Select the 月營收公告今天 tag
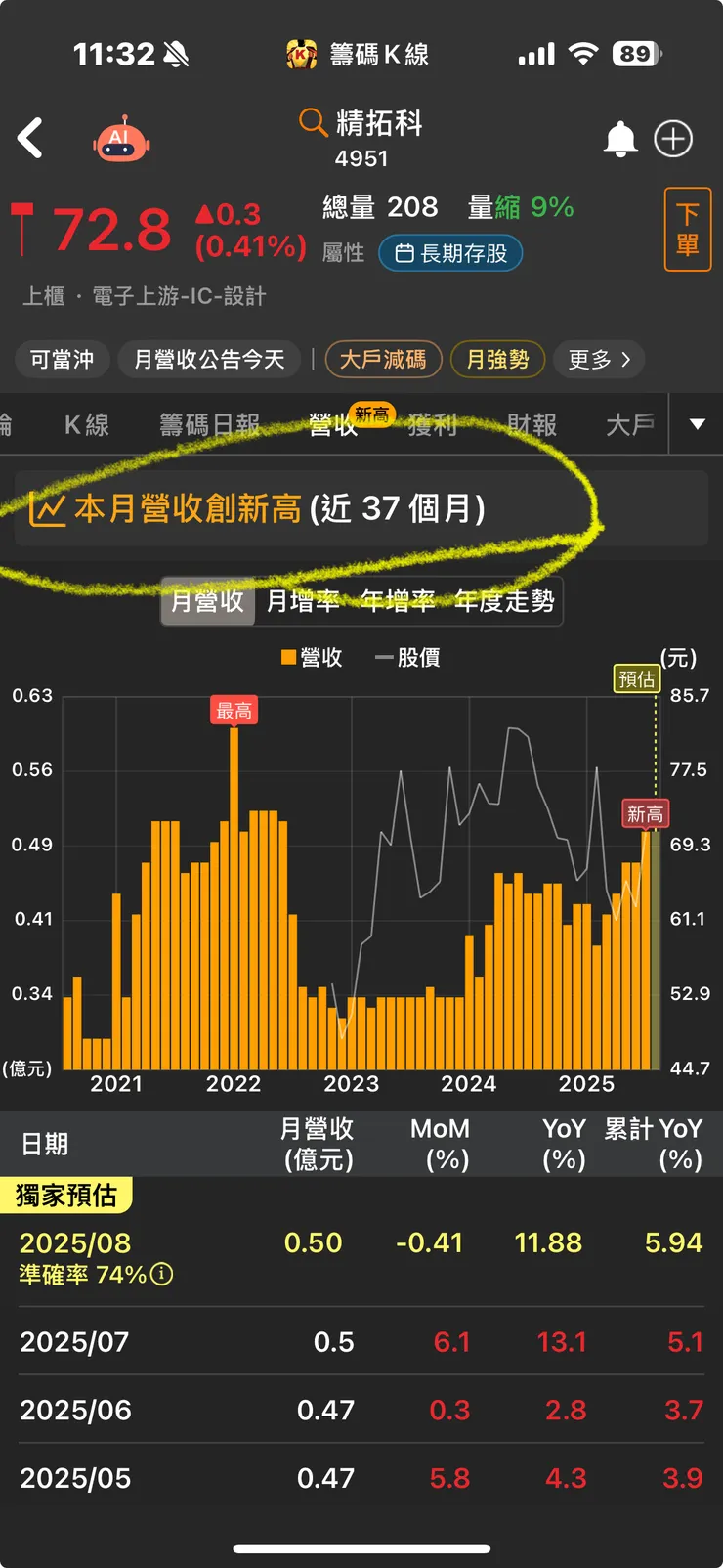 point(207,359)
